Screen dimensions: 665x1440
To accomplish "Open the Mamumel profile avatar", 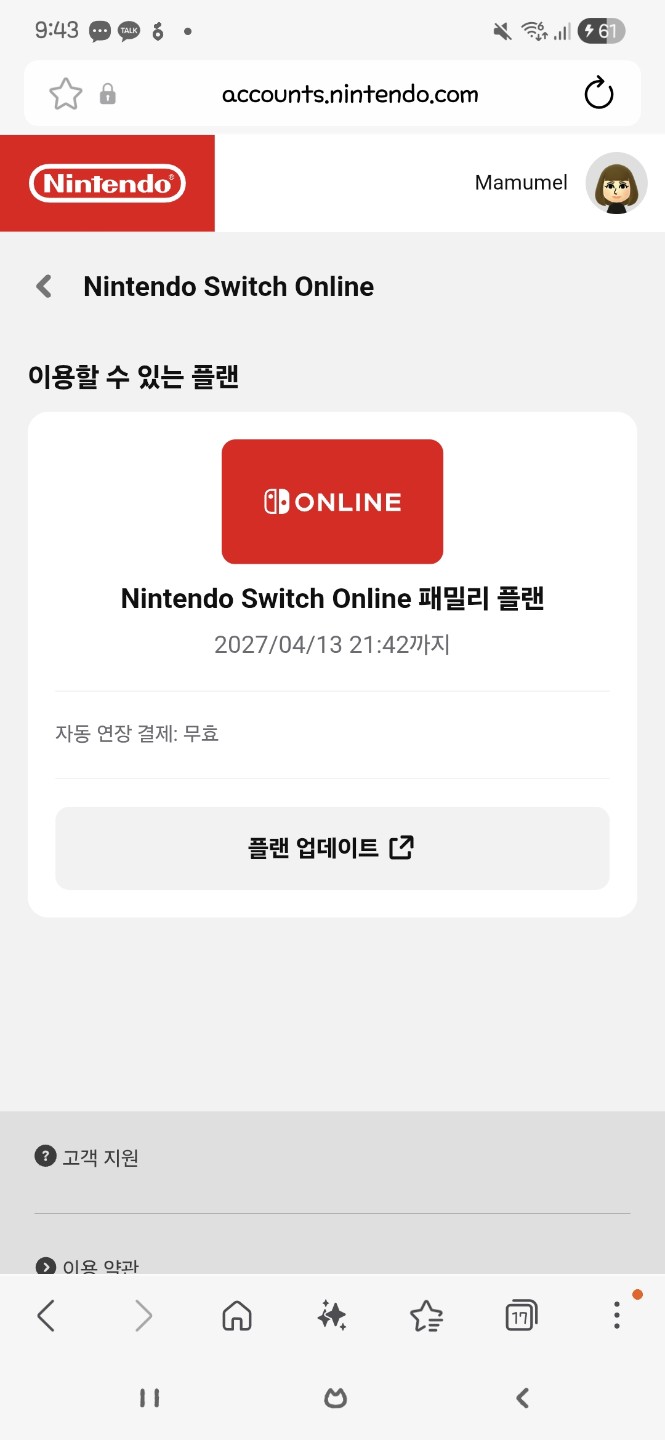I will [x=616, y=184].
